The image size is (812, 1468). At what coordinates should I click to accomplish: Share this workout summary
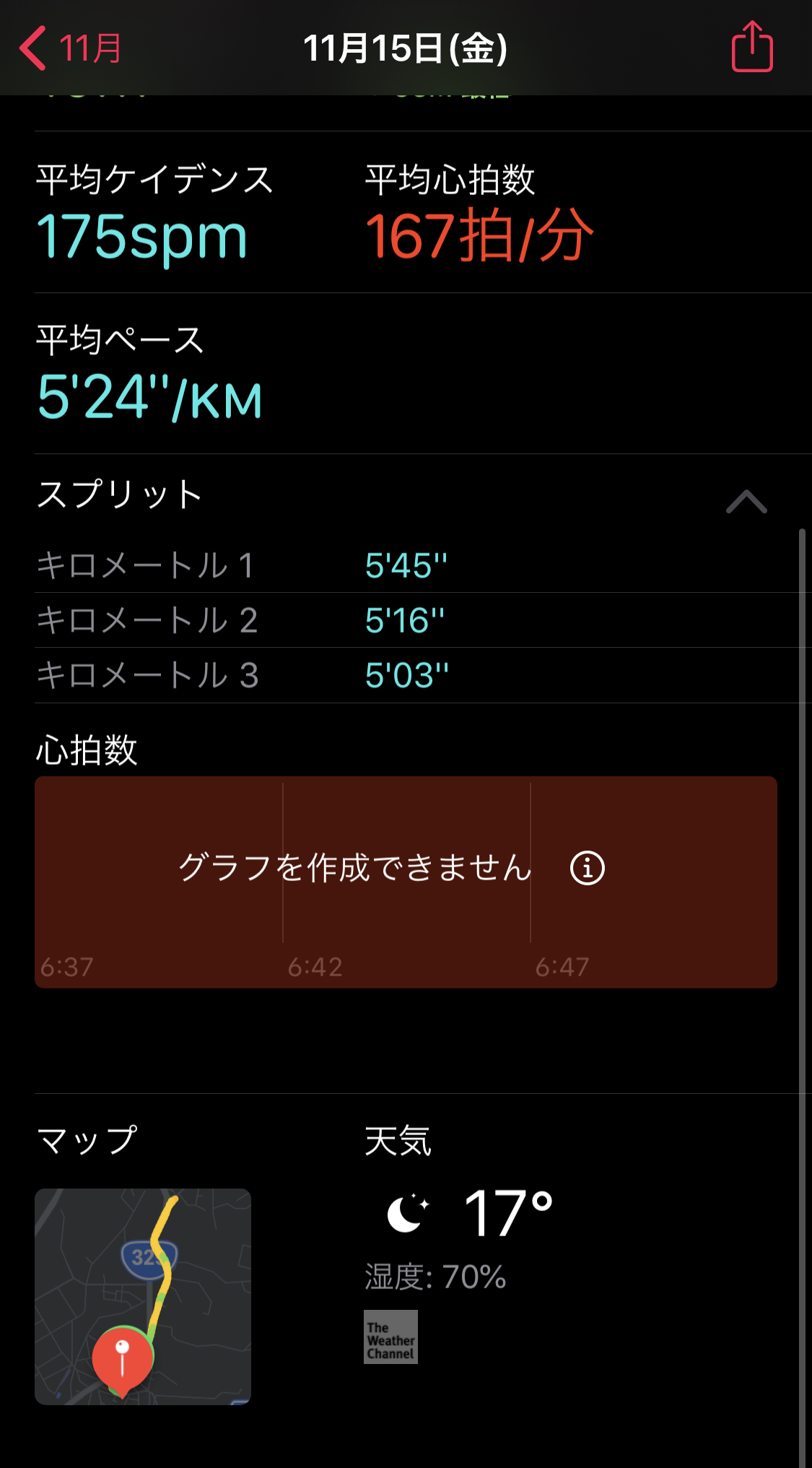click(752, 48)
